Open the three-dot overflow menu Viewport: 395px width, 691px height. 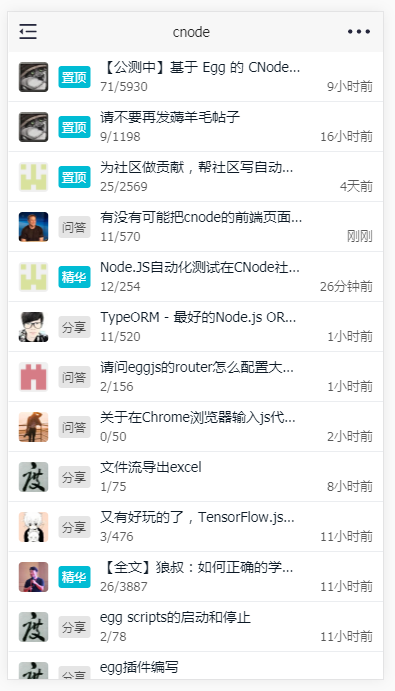pyautogui.click(x=358, y=31)
